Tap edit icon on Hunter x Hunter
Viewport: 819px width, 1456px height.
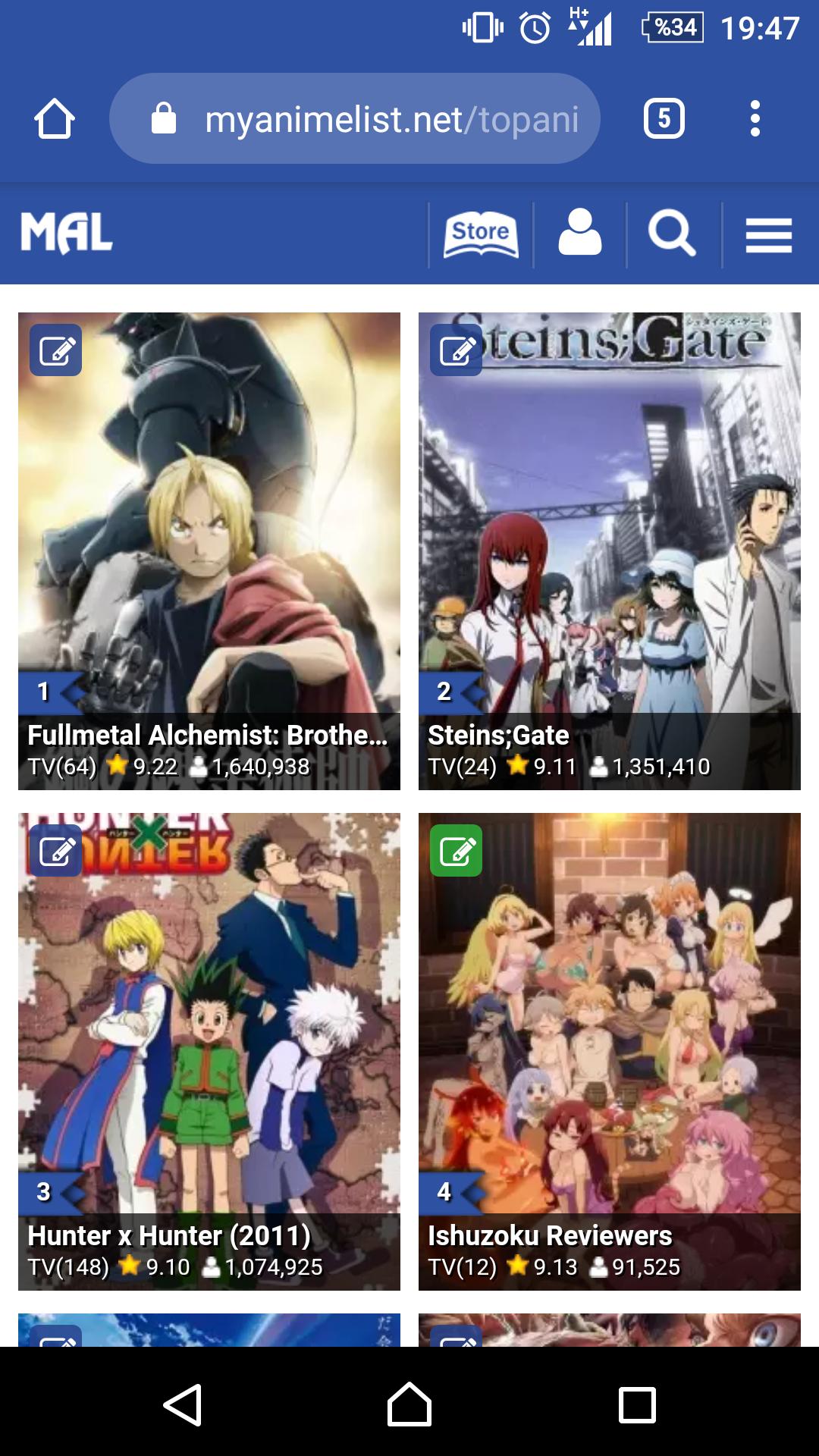pyautogui.click(x=56, y=851)
